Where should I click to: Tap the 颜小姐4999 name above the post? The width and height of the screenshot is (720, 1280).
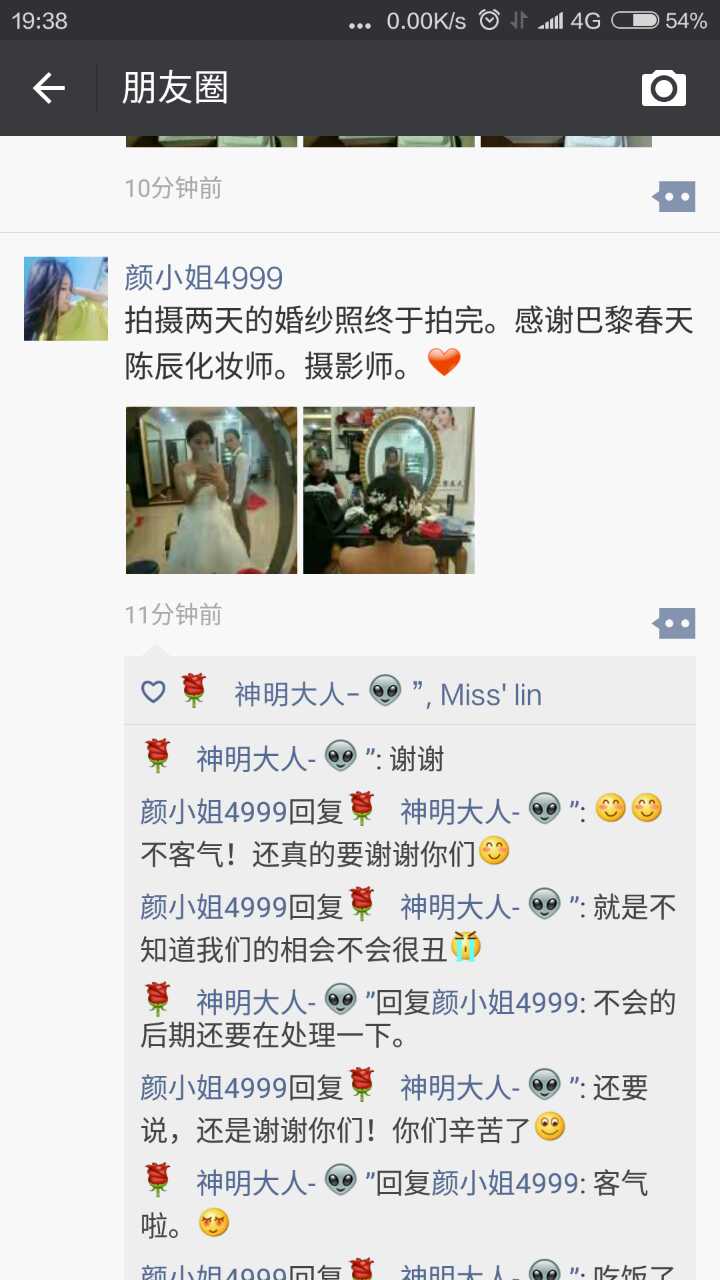click(x=204, y=278)
